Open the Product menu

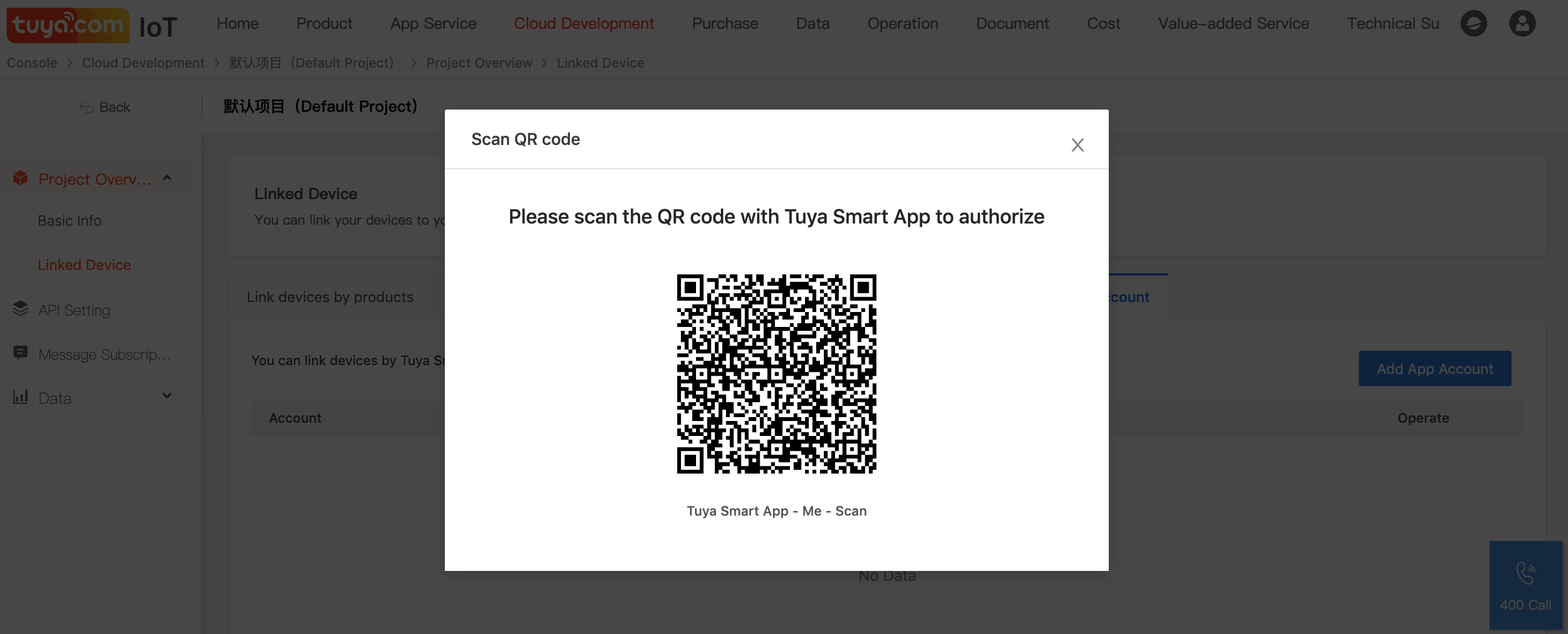click(324, 23)
